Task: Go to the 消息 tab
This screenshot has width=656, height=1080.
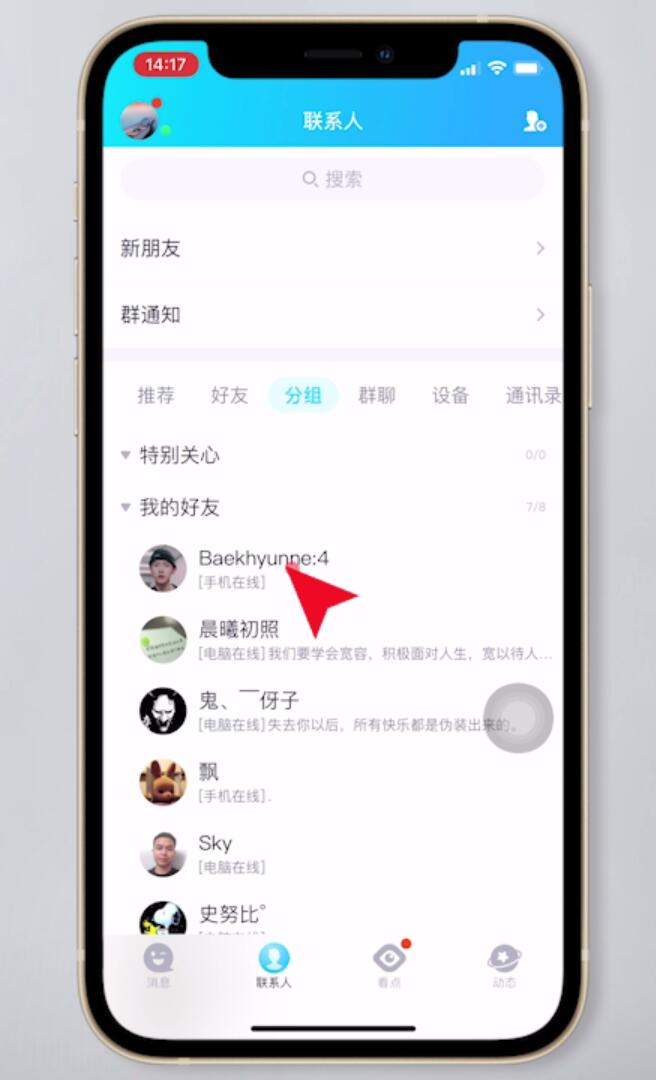Action: tap(158, 965)
